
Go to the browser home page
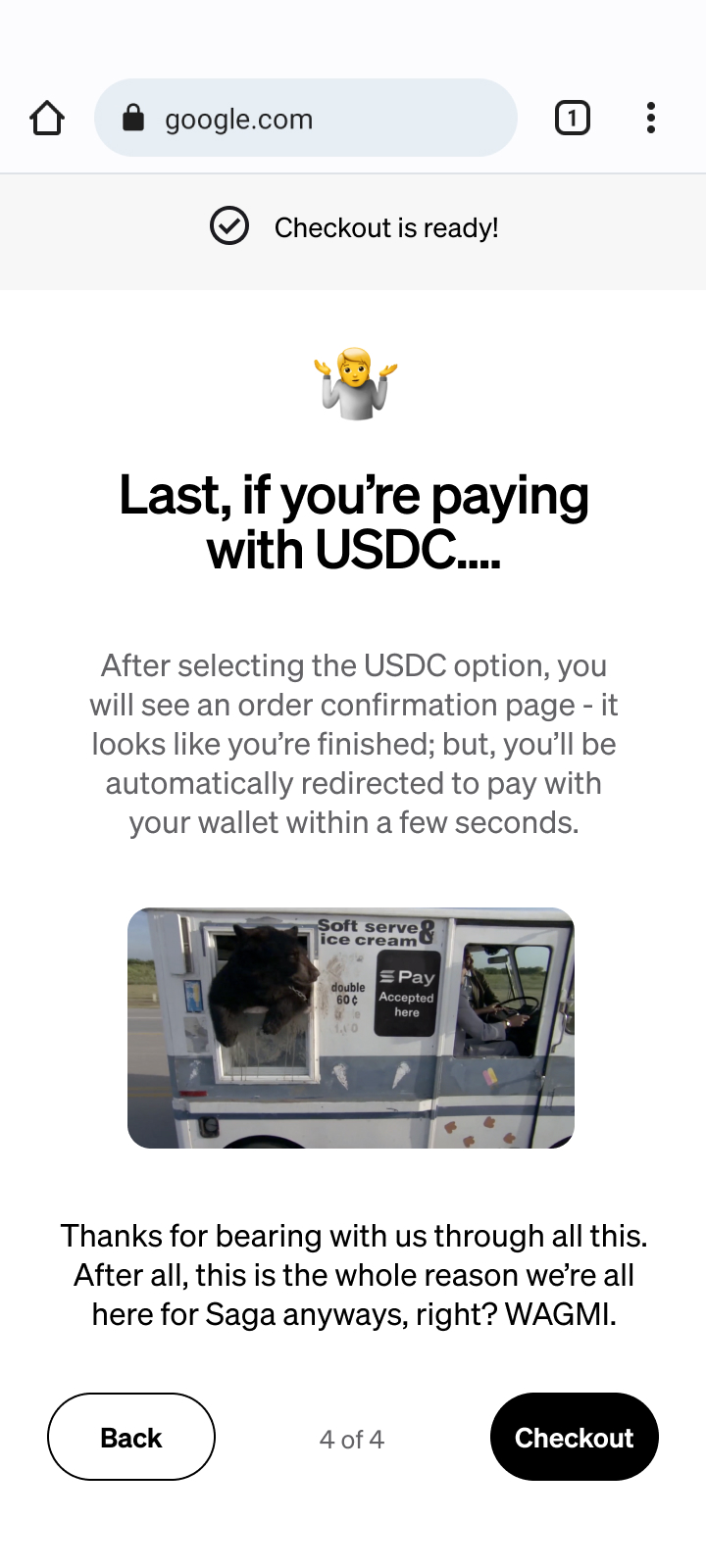point(47,119)
